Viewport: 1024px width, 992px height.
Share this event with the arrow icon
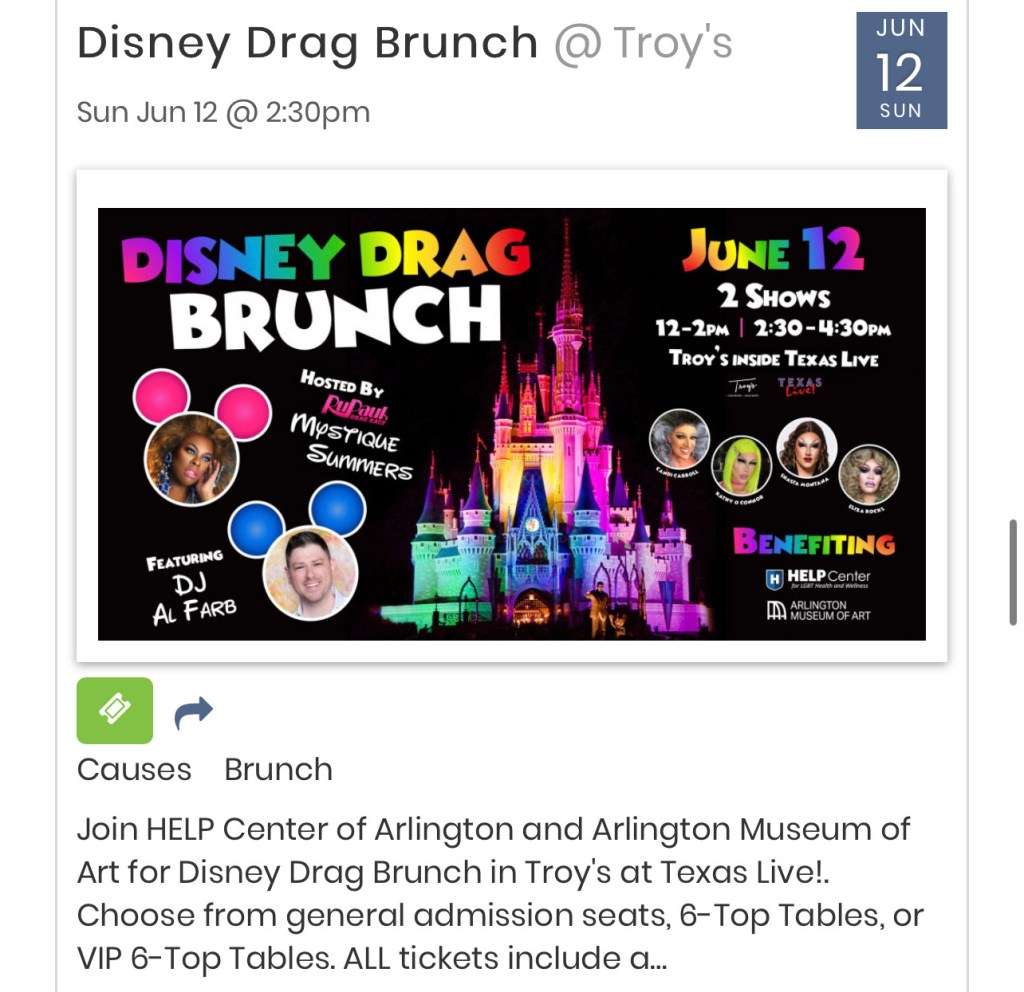tap(194, 712)
